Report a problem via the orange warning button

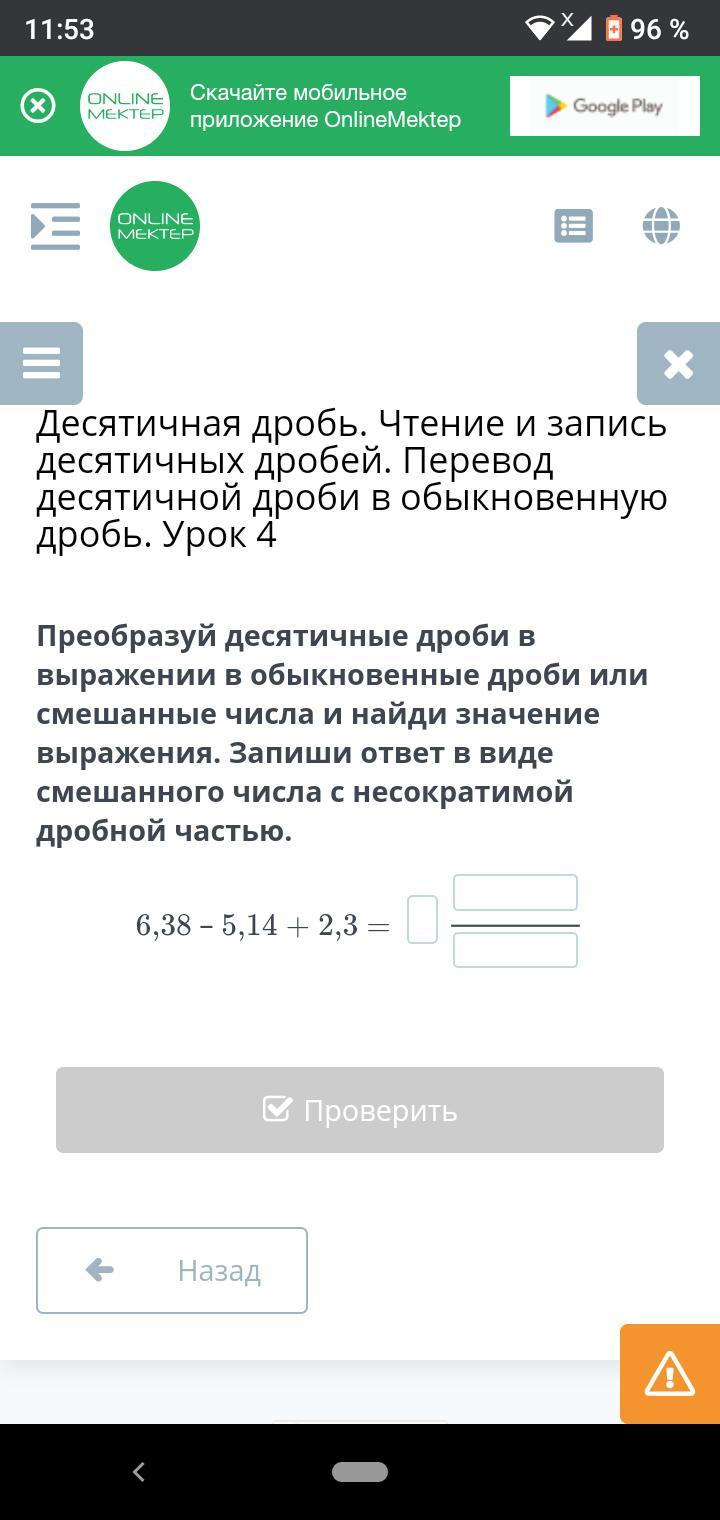point(670,1374)
